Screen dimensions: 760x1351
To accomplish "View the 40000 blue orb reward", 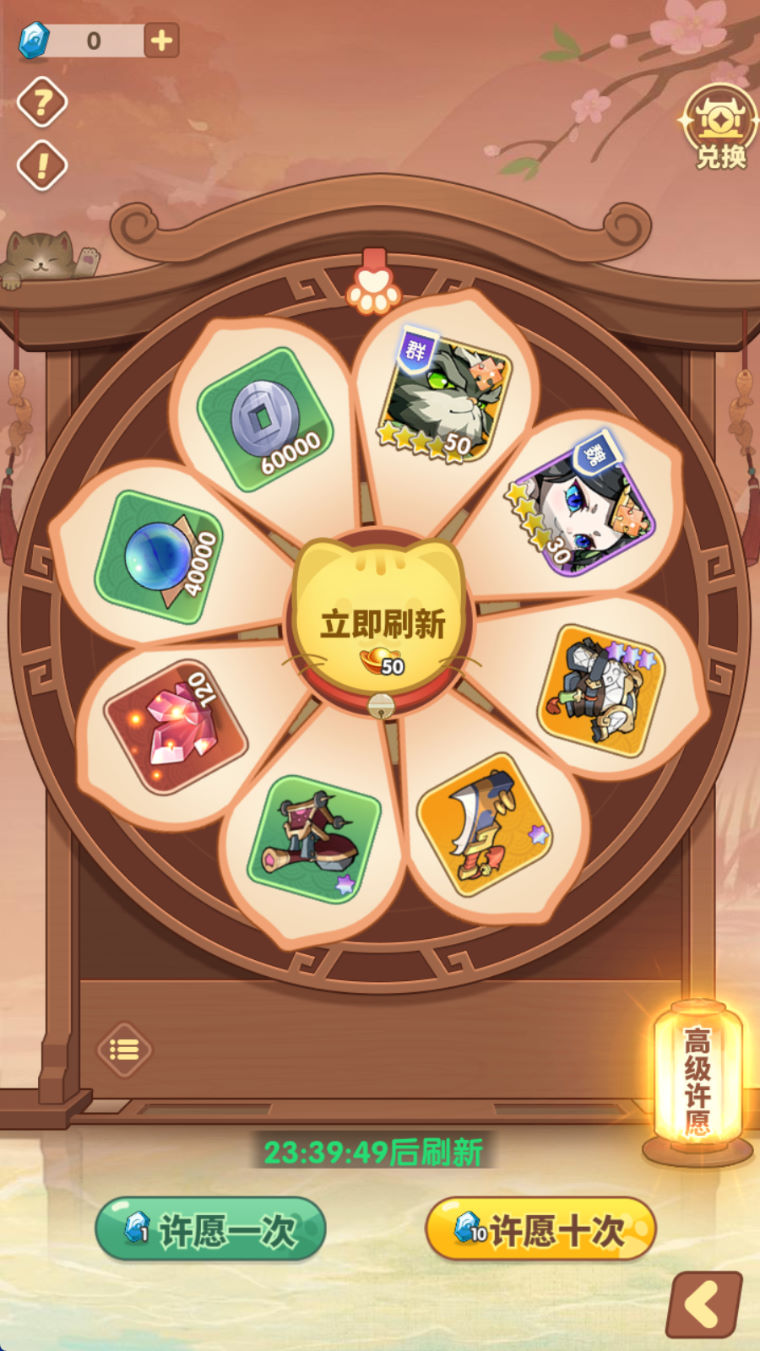I will coord(159,557).
